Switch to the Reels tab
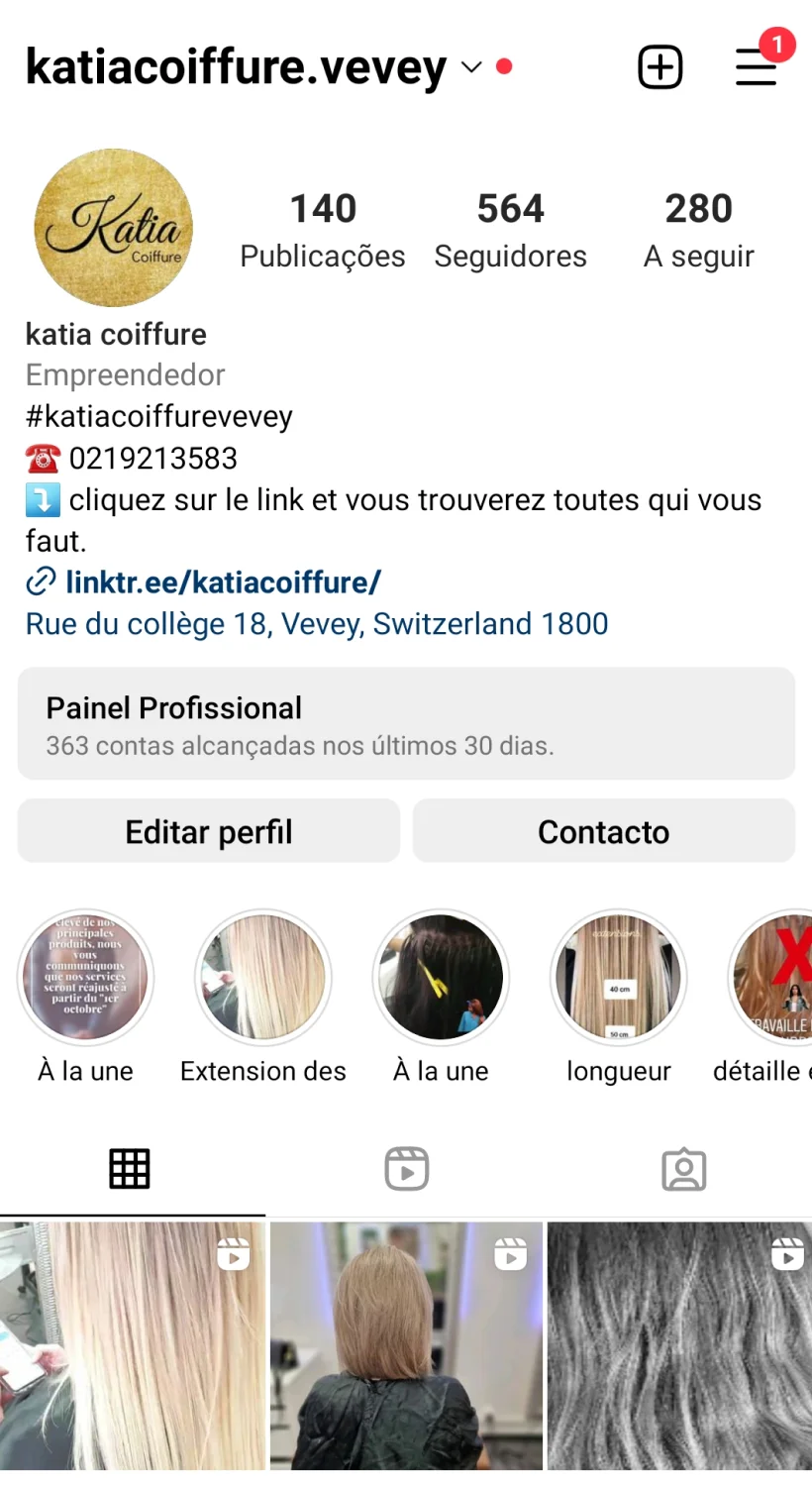 406,1169
